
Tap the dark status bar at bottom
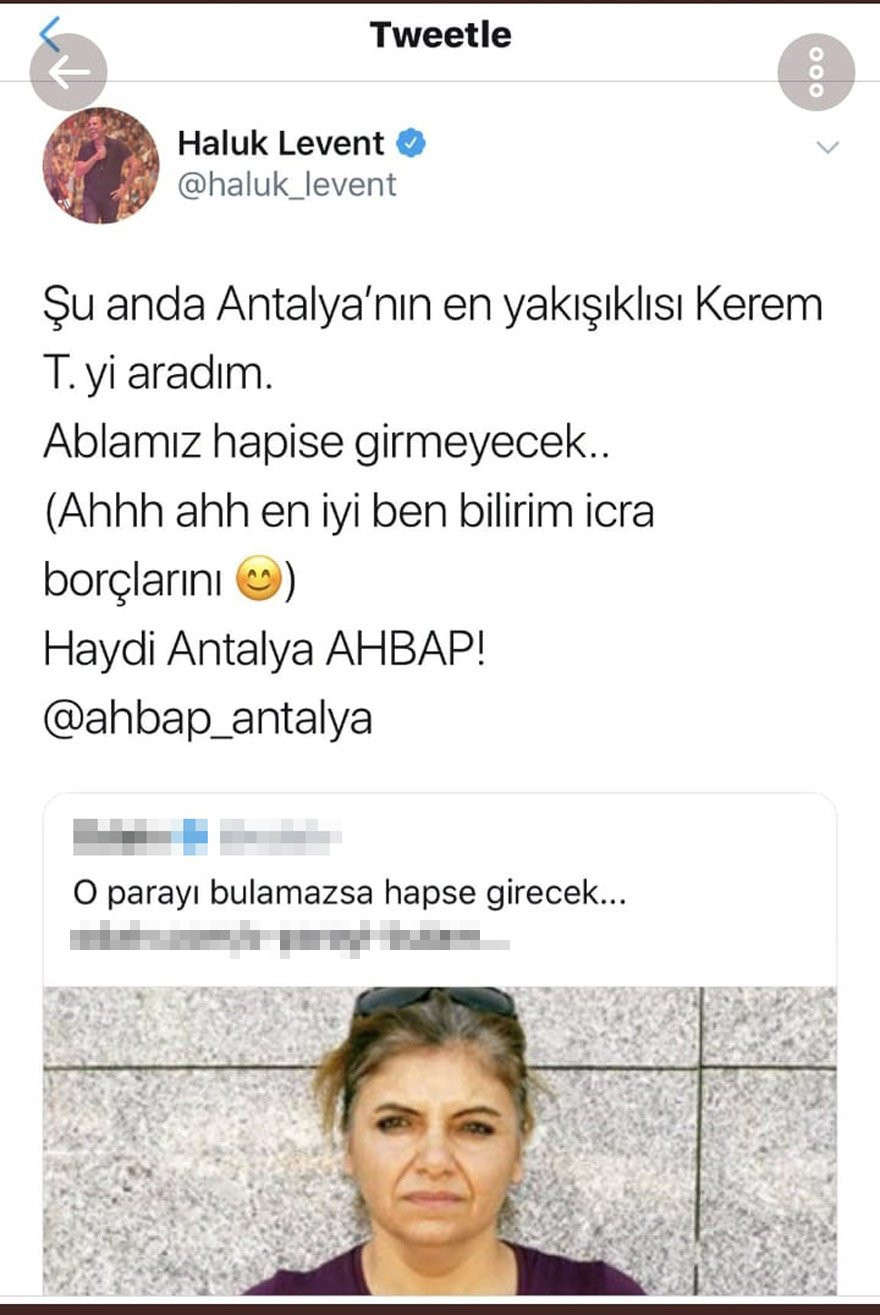pyautogui.click(x=440, y=1308)
